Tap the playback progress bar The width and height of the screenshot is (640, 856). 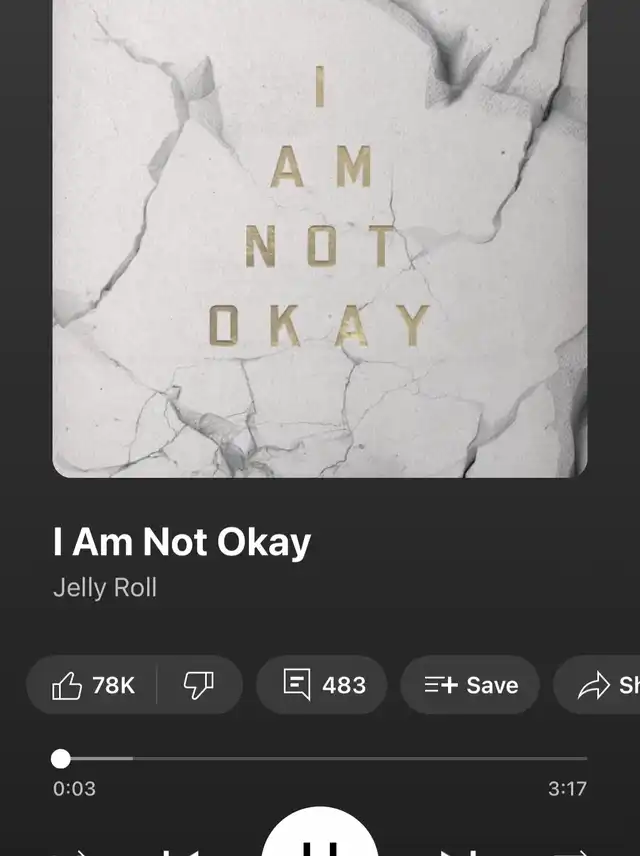(320, 759)
